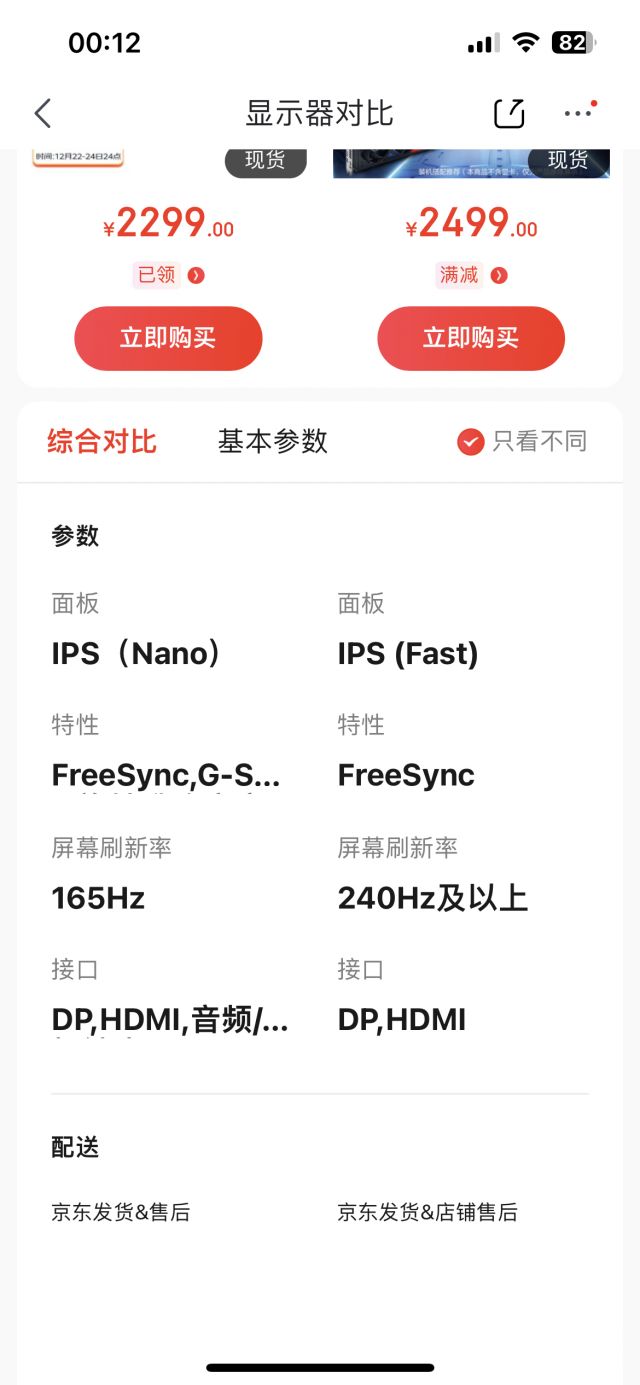Uncheck the 只看不同 option

click(521, 441)
